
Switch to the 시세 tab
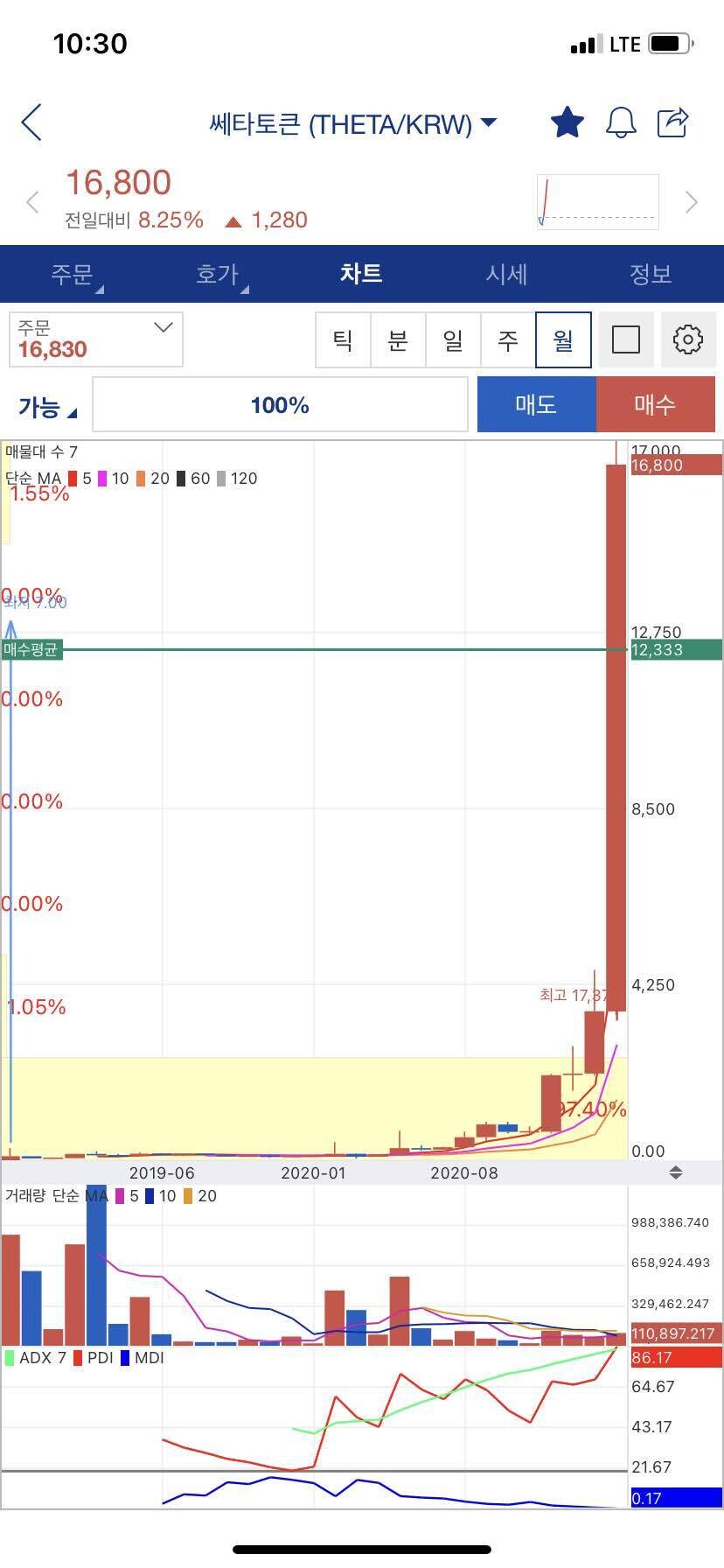coord(506,274)
